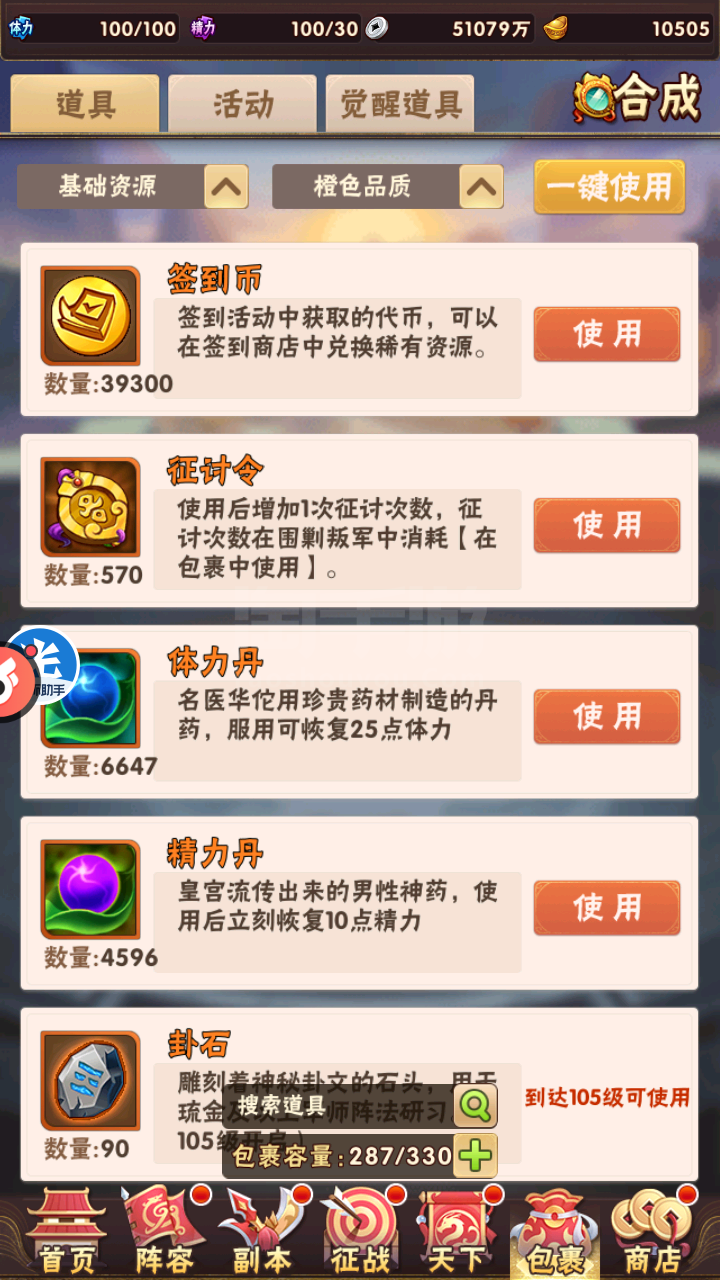
Task: Use the 签到币 item
Action: click(606, 334)
